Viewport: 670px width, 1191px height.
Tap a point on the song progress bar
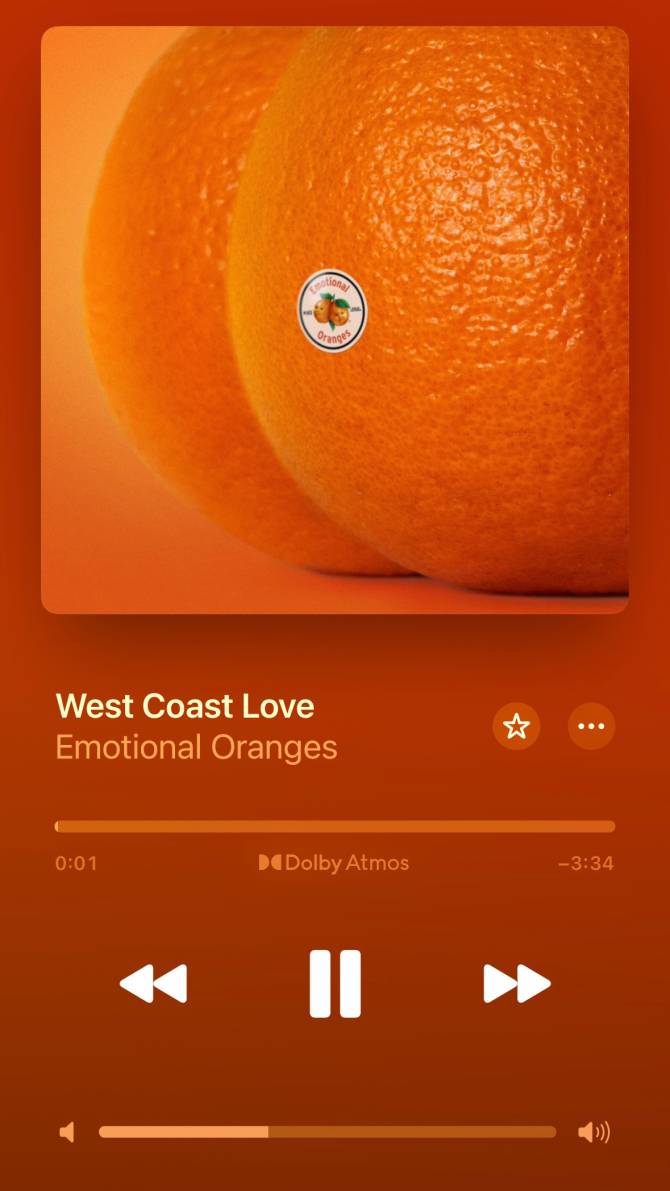coord(335,826)
